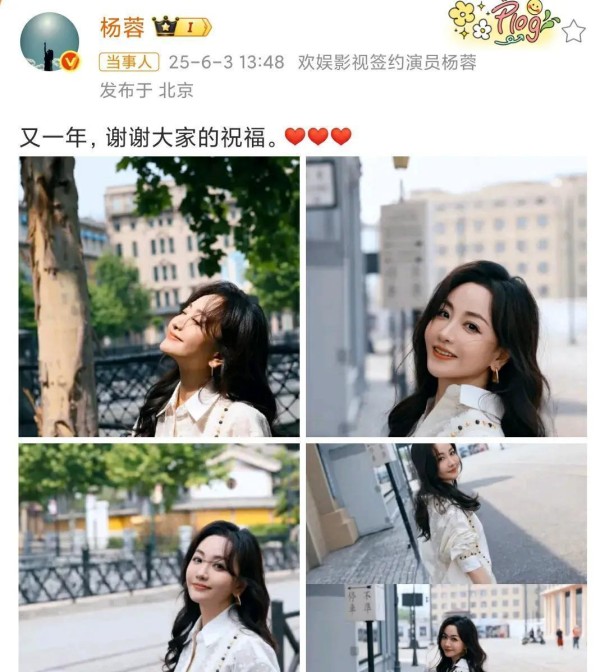Open the username link 杨蓉

pos(122,27)
